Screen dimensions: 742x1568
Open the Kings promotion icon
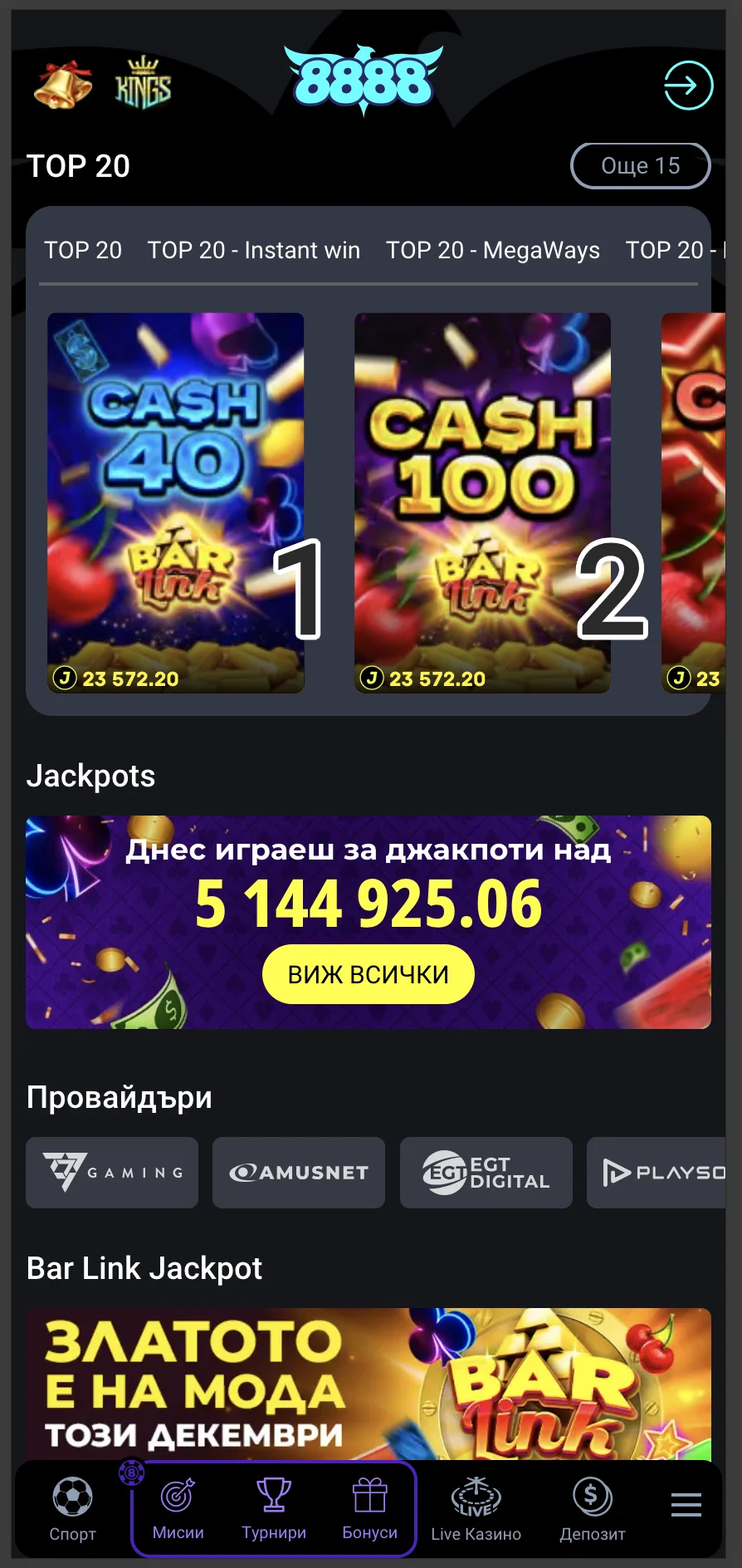141,86
